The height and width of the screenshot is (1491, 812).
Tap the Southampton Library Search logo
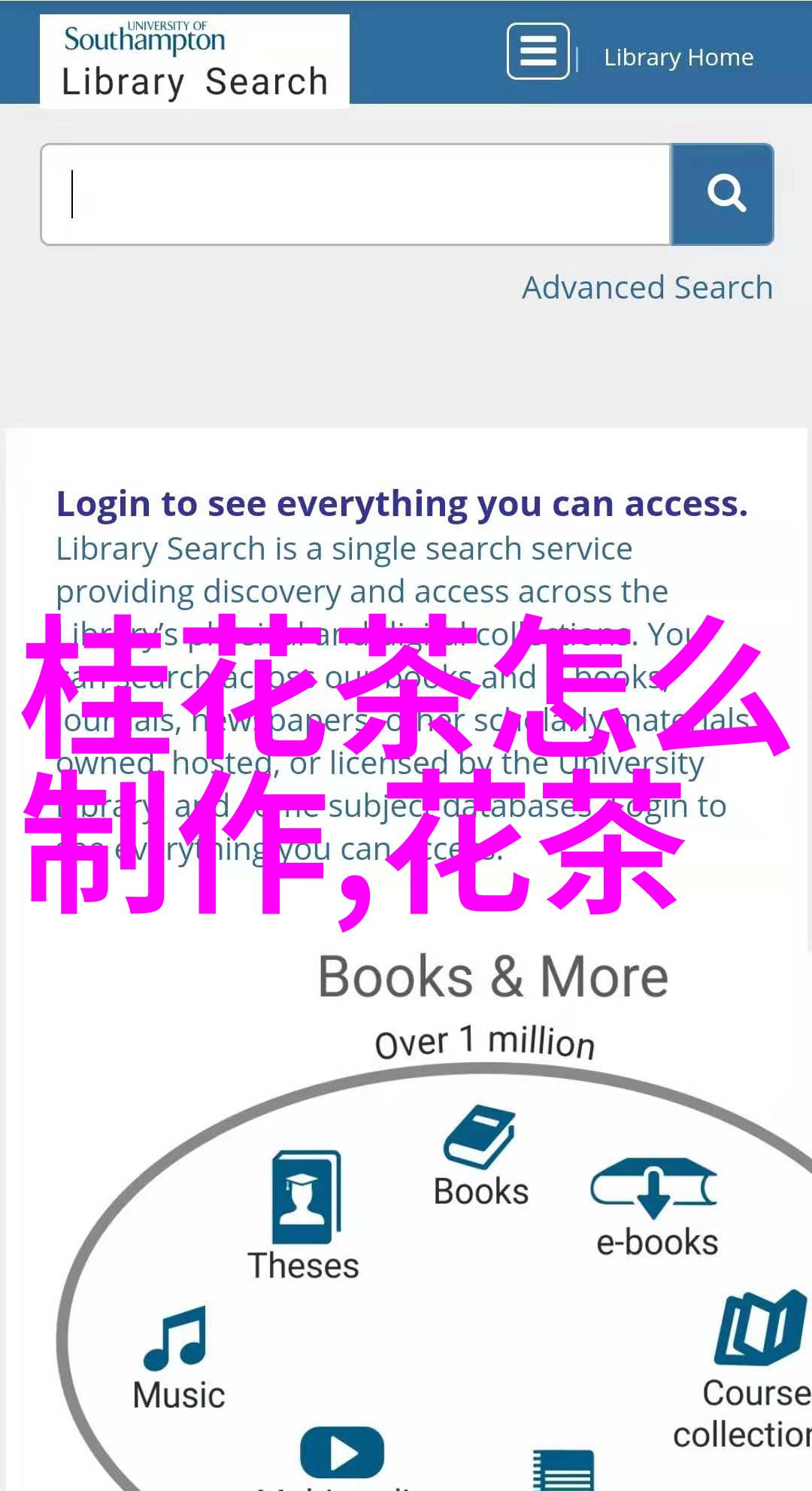coord(194,62)
